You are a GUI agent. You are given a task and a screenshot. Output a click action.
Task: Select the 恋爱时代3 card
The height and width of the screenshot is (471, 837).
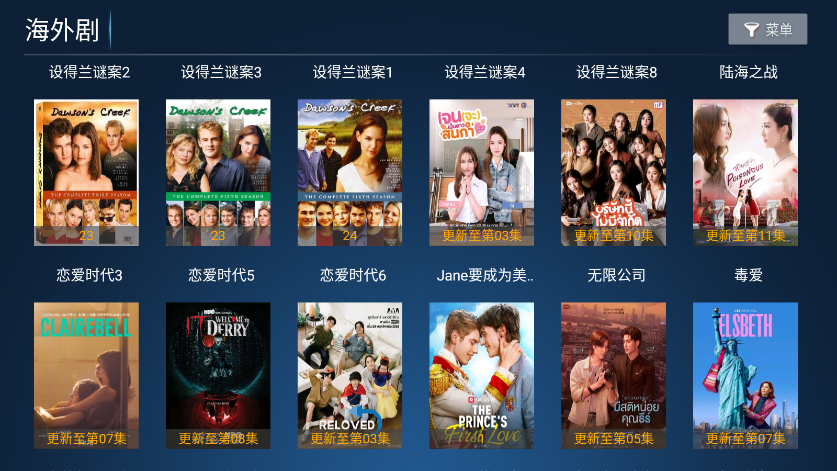[x=86, y=375]
